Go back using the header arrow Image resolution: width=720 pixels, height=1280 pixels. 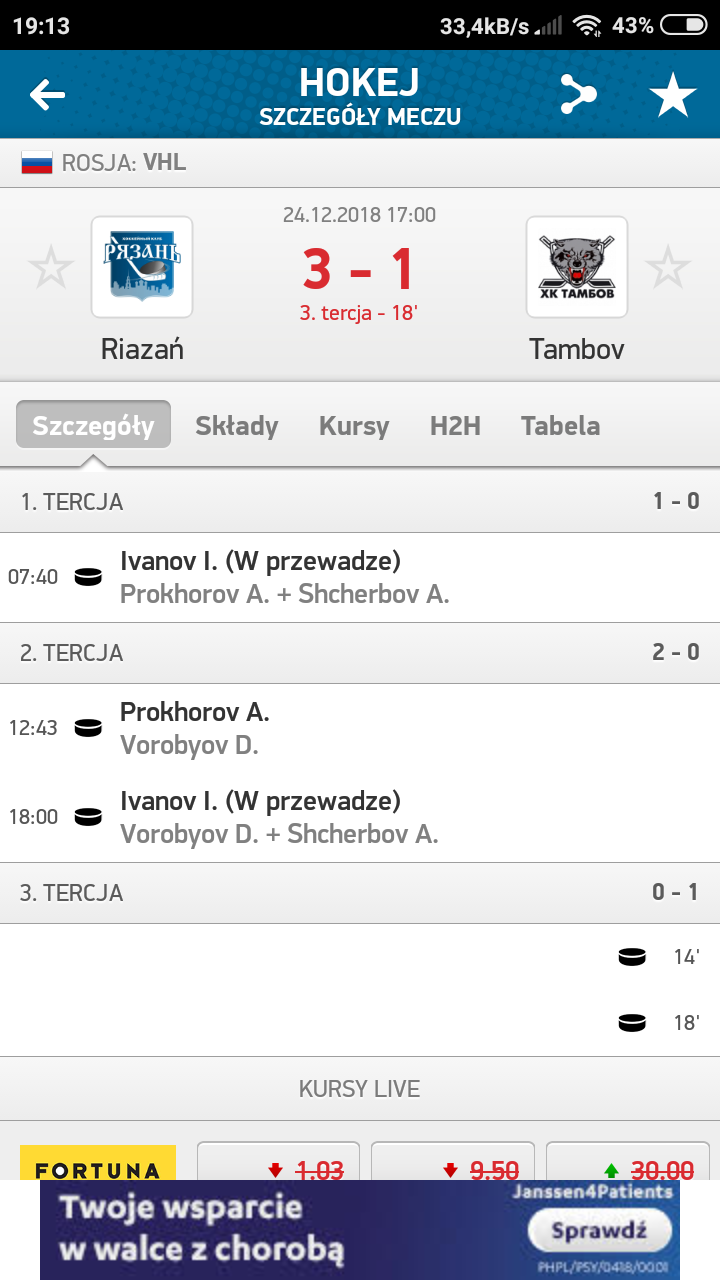[47, 95]
